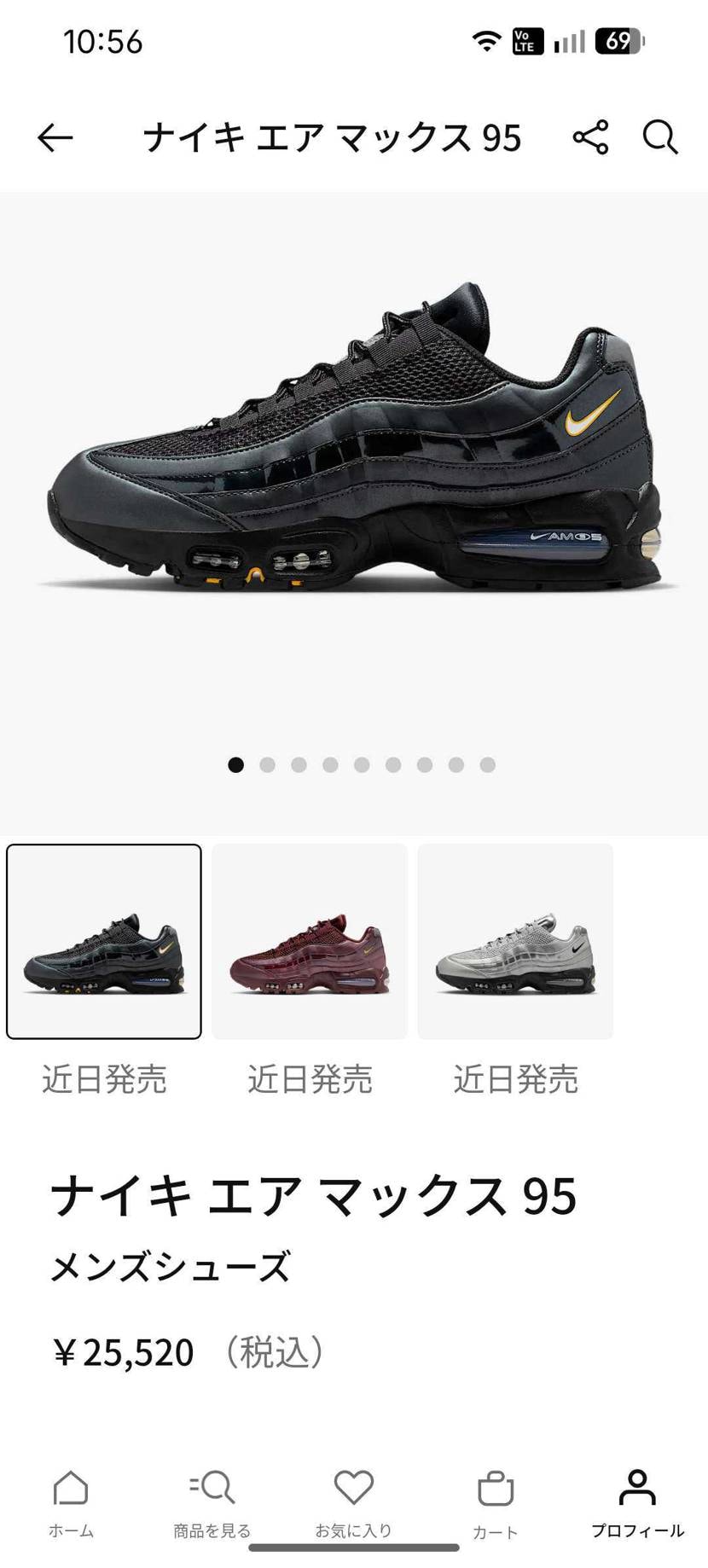
Task: Select the black colorway thumbnail
Action: [104, 942]
